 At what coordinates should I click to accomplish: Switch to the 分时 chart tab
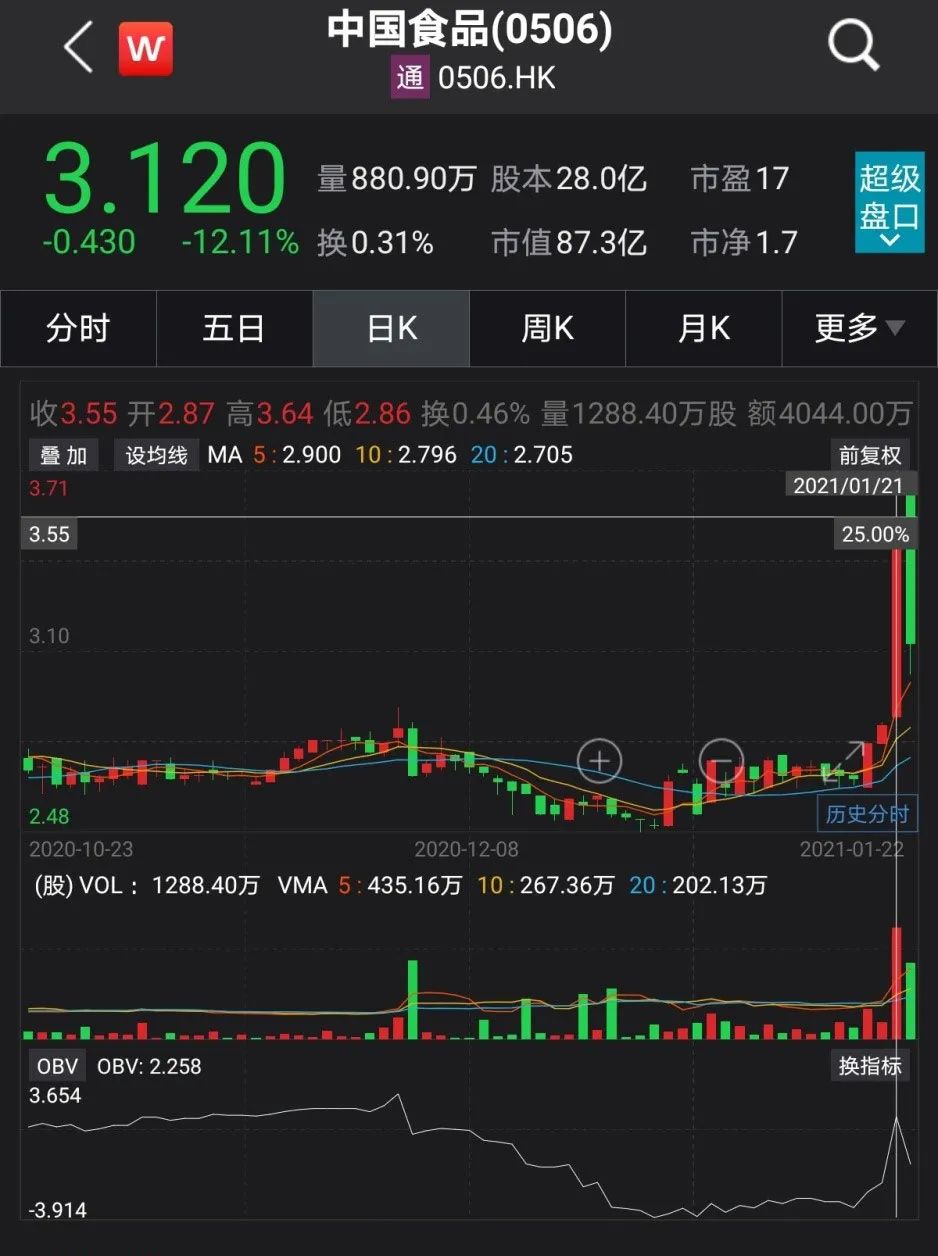tap(78, 329)
